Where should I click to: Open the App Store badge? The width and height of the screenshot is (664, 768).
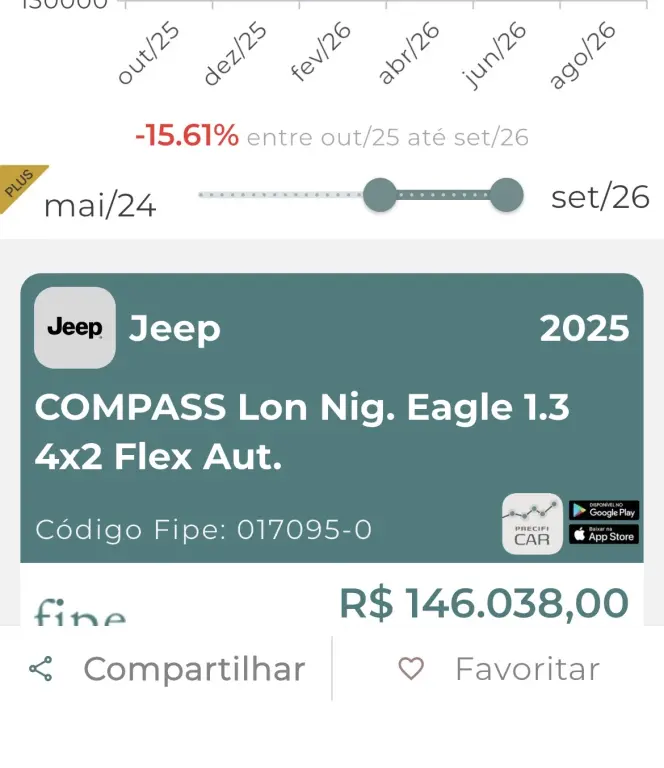pyautogui.click(x=604, y=534)
